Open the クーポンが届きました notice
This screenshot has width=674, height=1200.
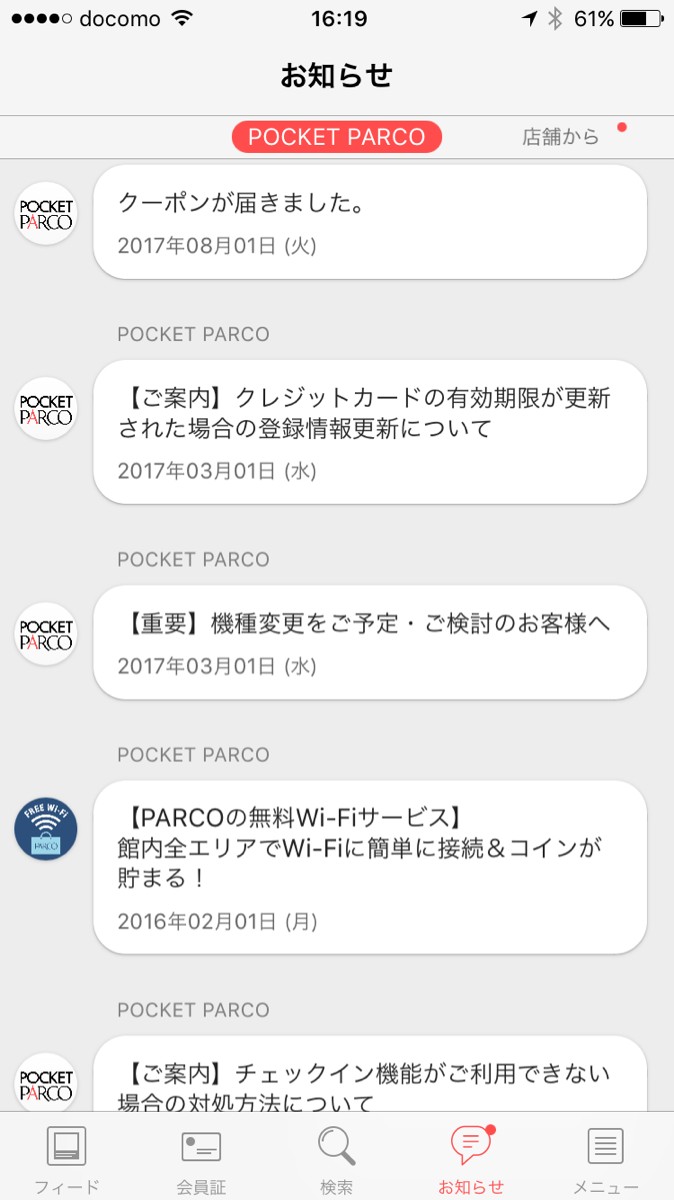pos(369,222)
